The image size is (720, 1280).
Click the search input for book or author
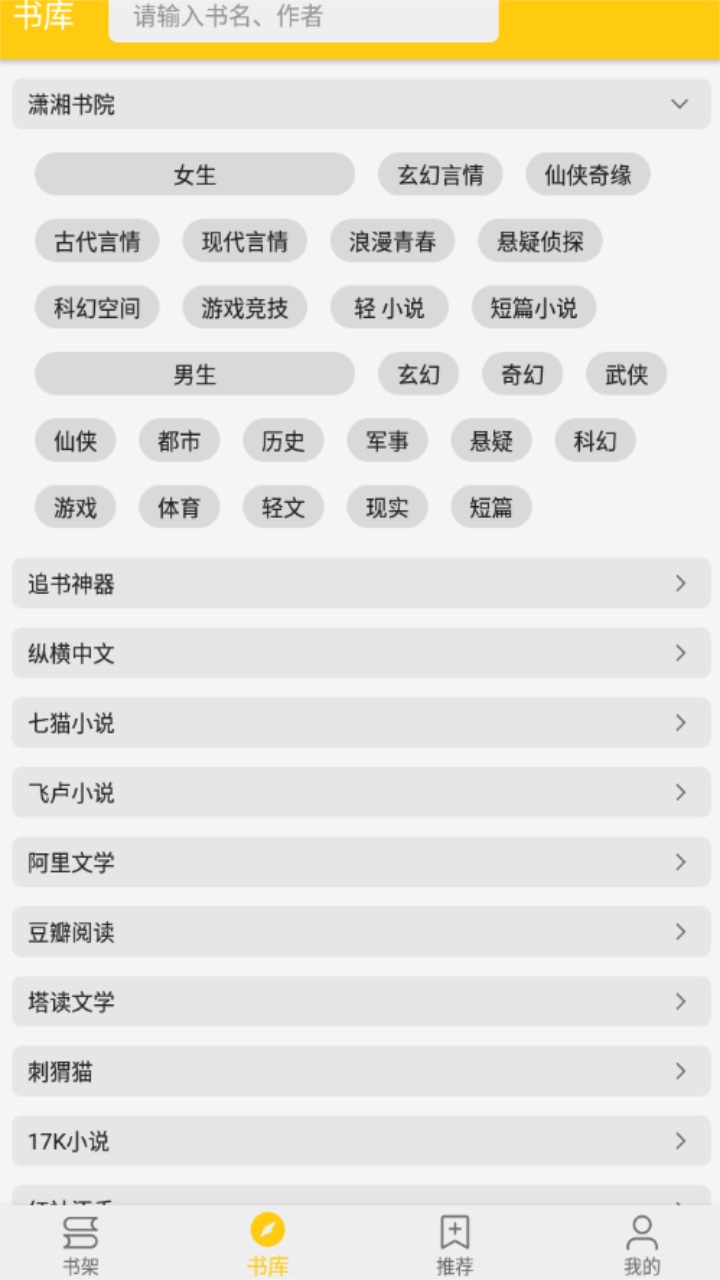300,20
